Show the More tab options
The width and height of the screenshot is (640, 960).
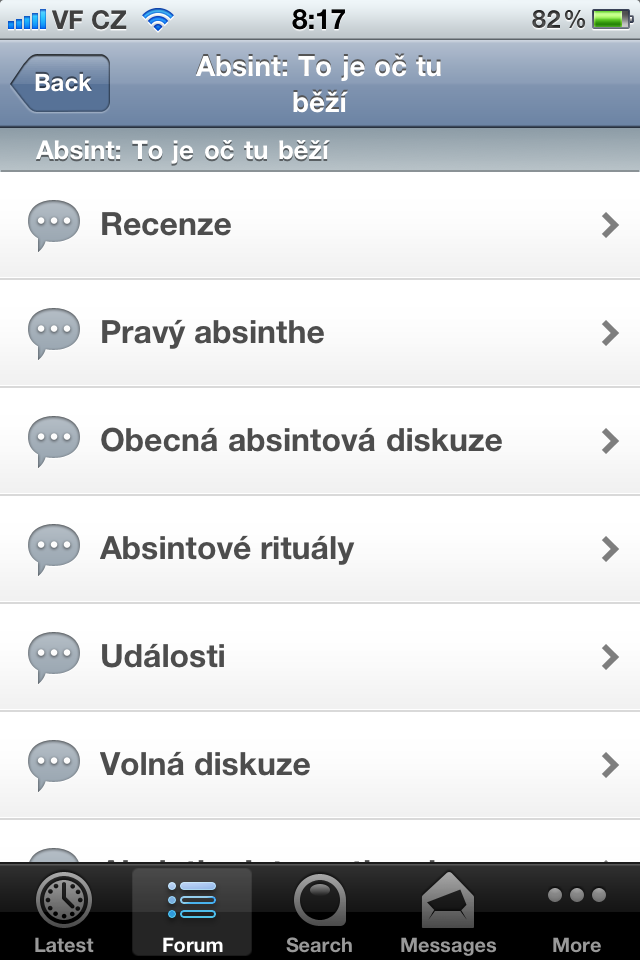576,912
